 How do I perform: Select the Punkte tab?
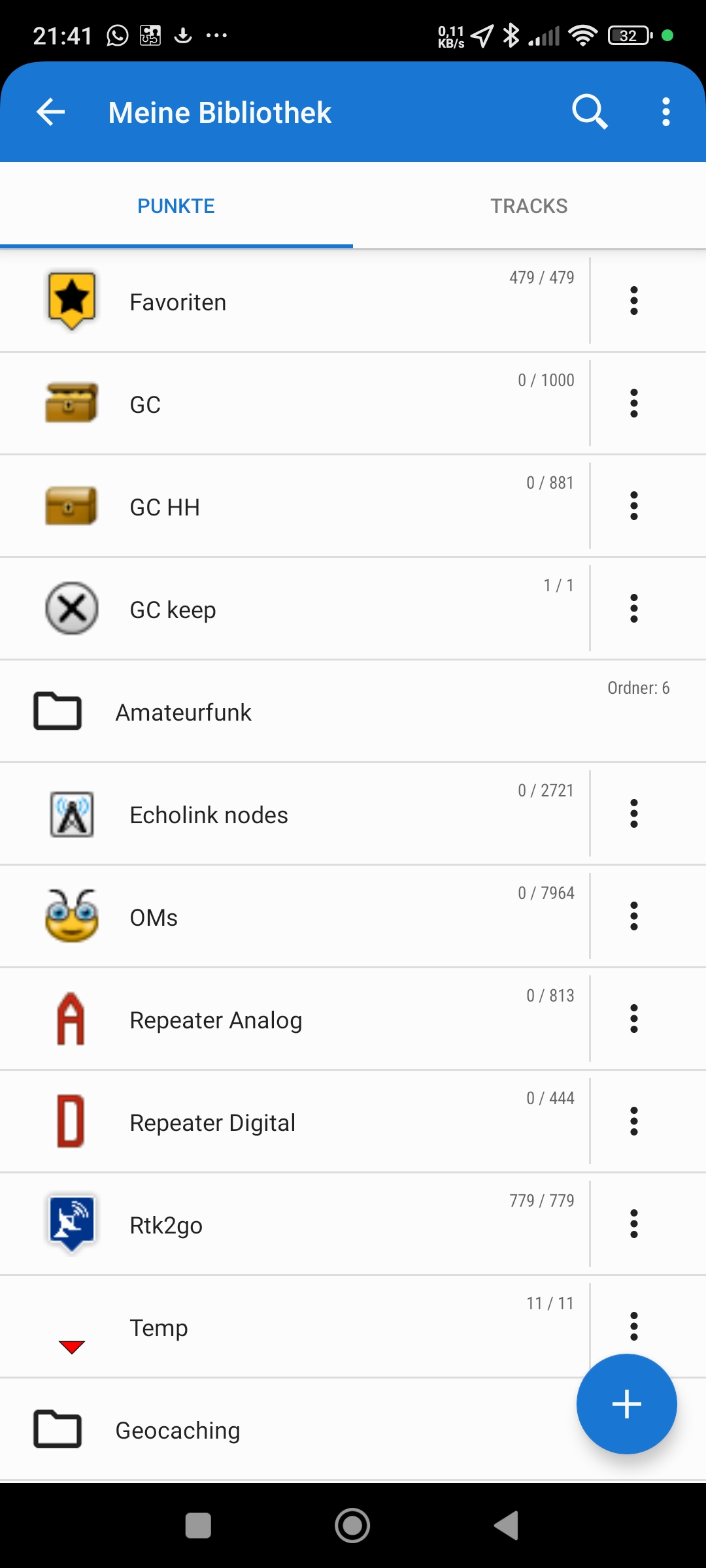[176, 206]
